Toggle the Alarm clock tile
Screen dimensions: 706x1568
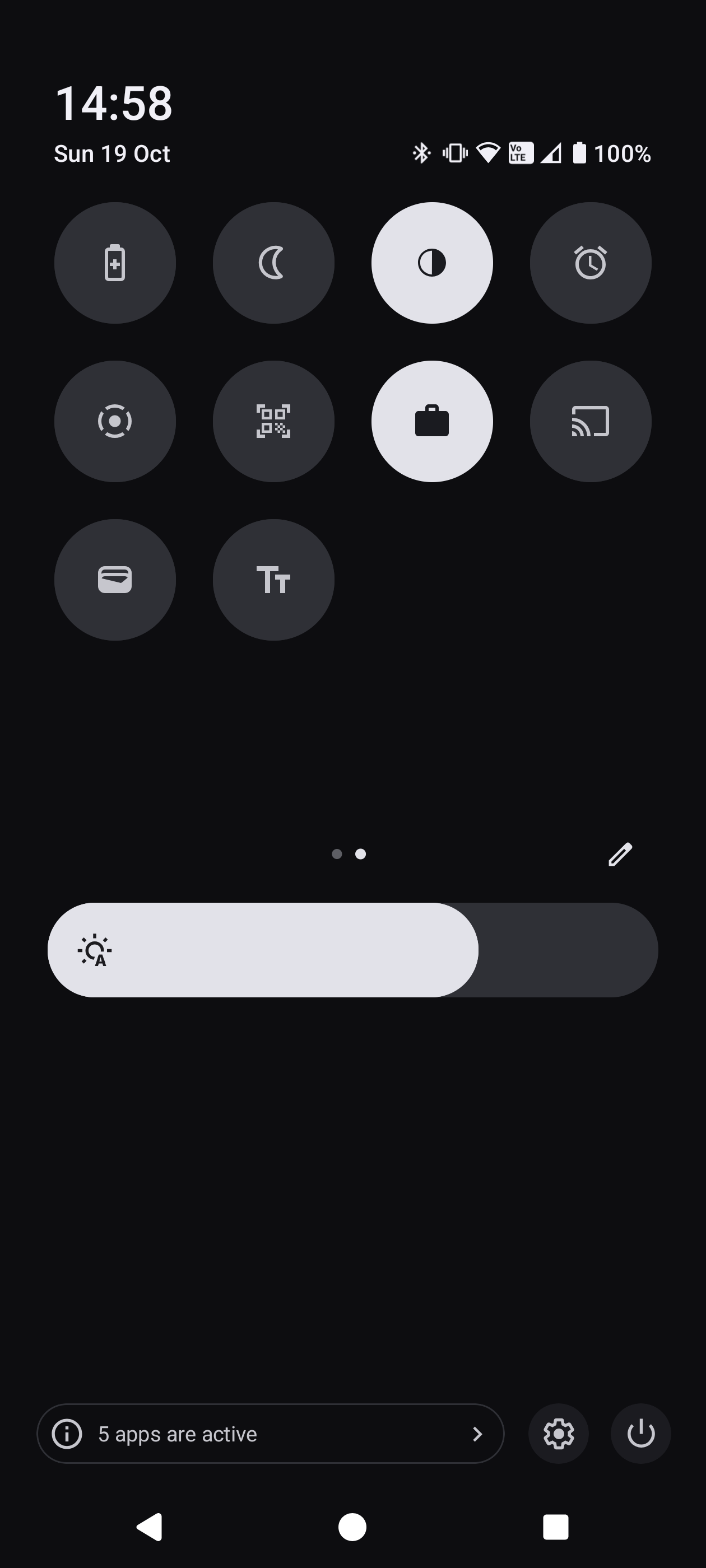(x=590, y=263)
